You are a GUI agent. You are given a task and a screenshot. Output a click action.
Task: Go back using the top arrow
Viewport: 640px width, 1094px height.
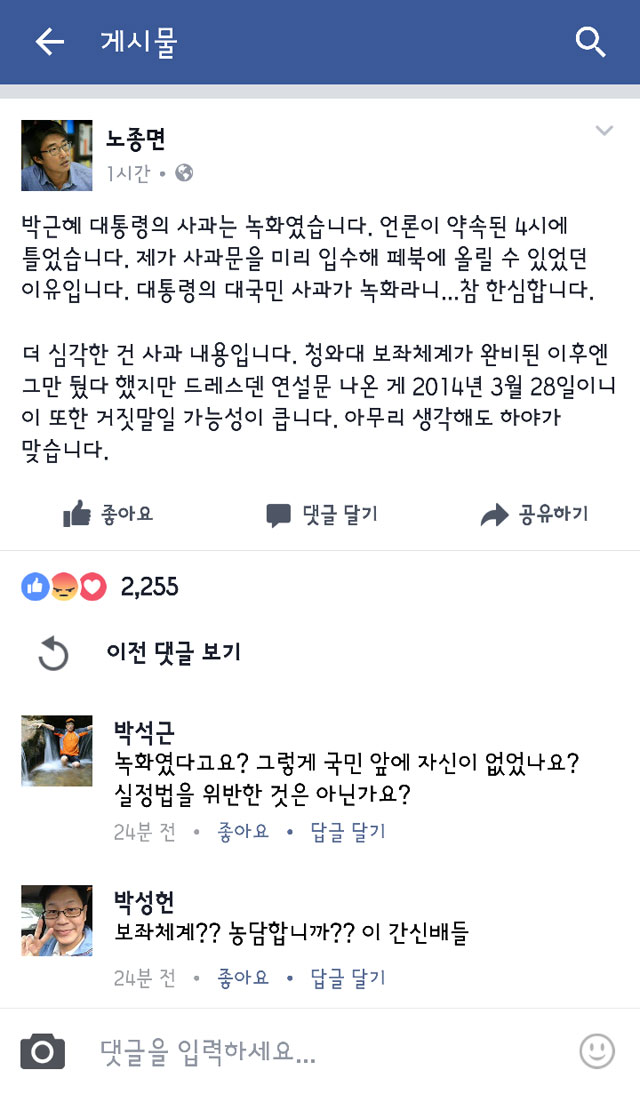[50, 42]
